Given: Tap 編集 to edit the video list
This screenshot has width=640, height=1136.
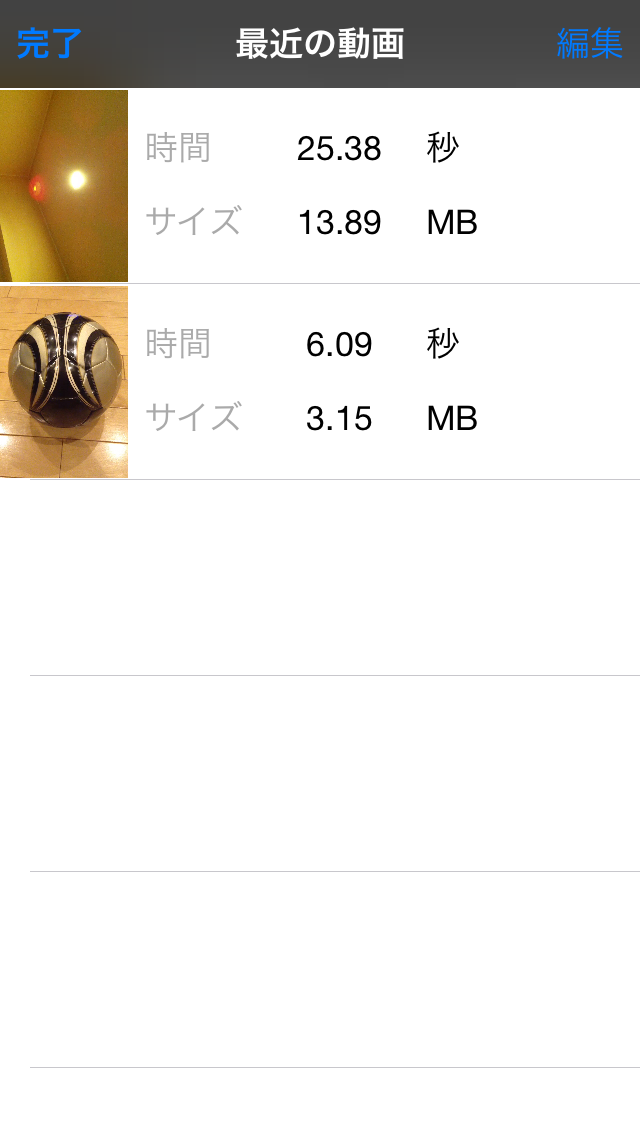Looking at the screenshot, I should click(x=589, y=43).
